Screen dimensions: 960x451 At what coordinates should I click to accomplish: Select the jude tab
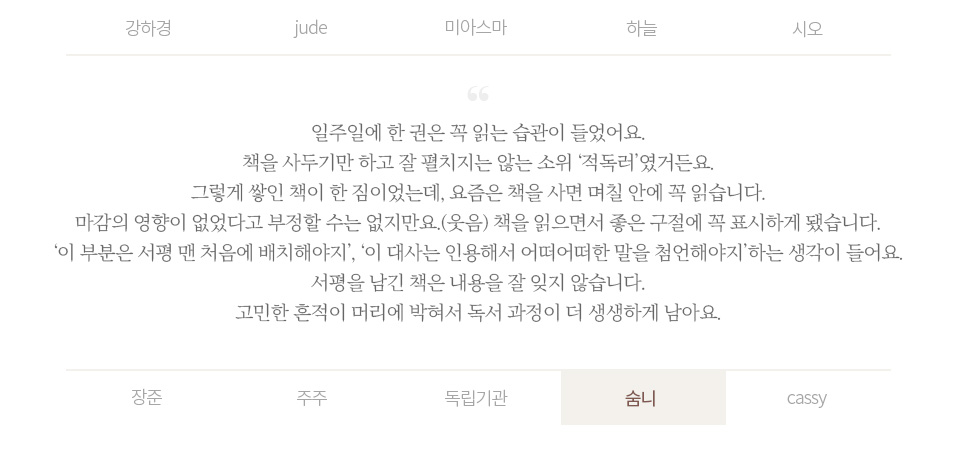point(311,28)
